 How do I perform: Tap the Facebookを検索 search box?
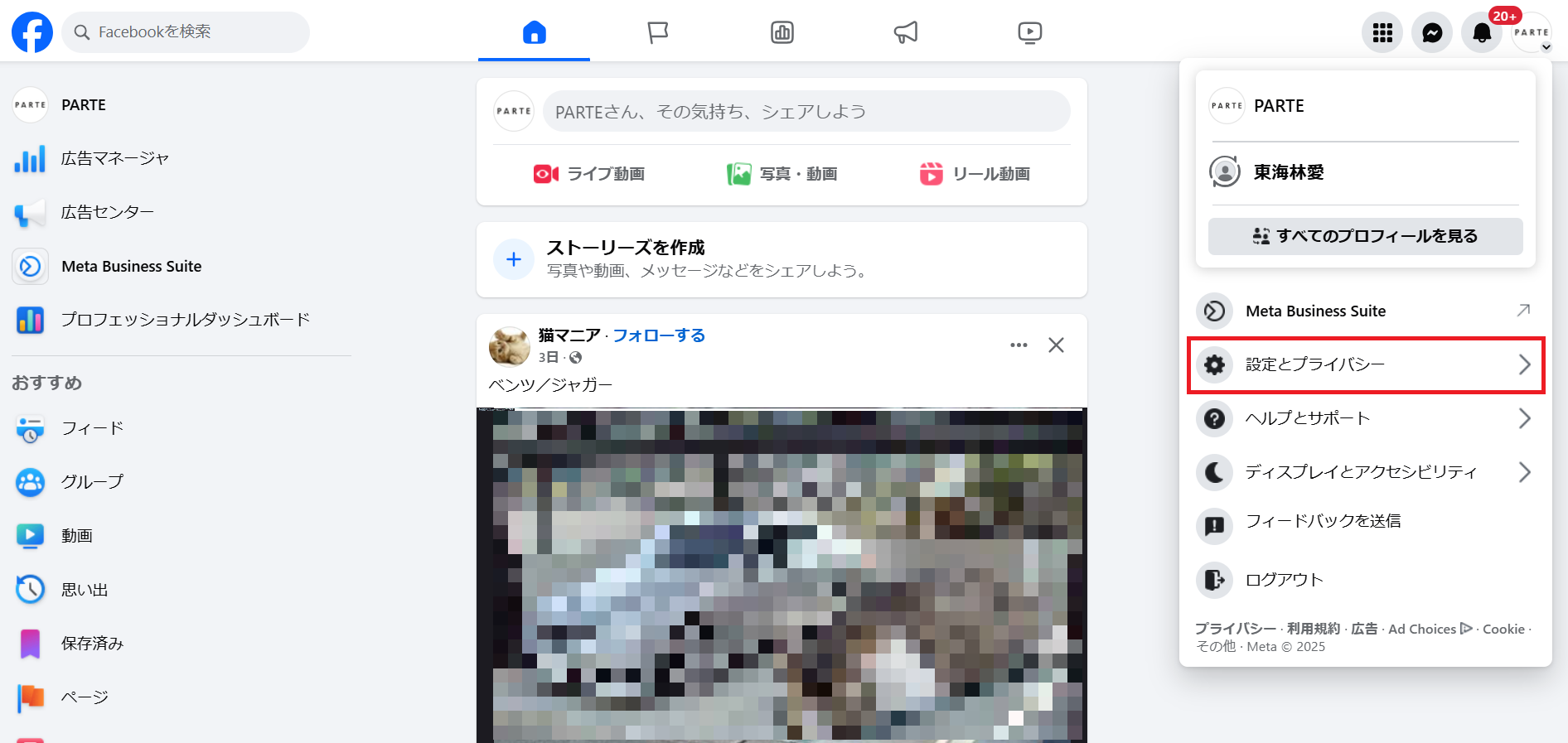186,32
